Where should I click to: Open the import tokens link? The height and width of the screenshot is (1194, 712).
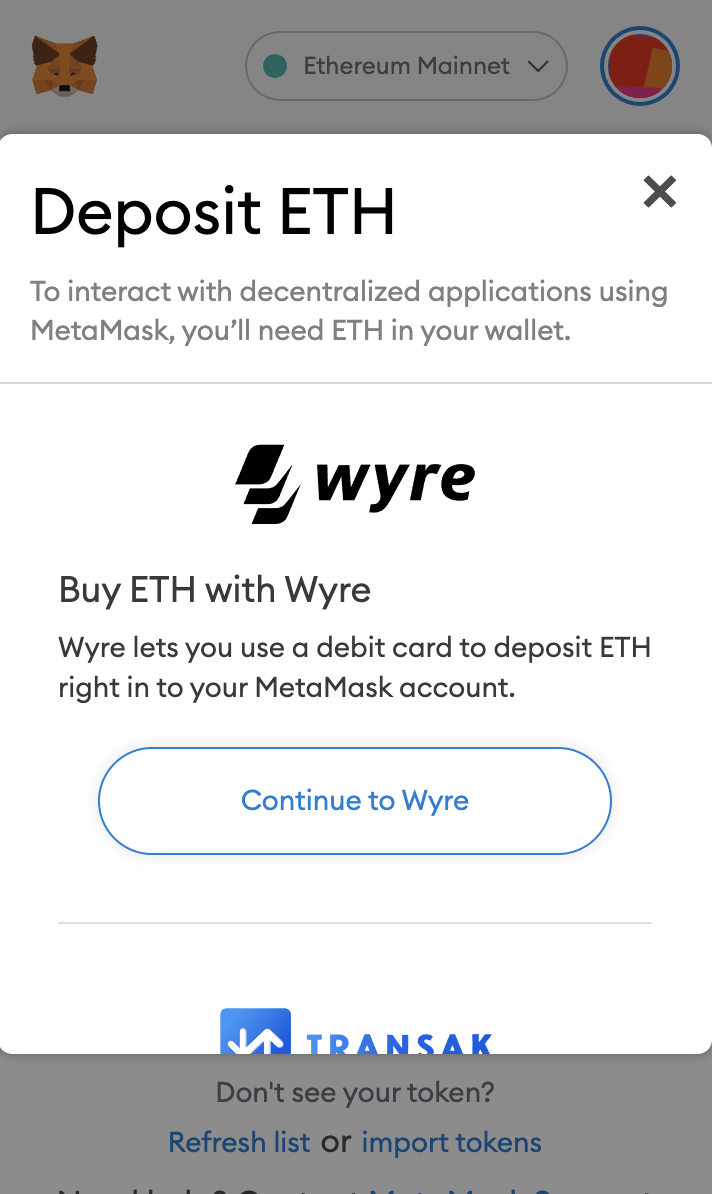[x=451, y=1142]
